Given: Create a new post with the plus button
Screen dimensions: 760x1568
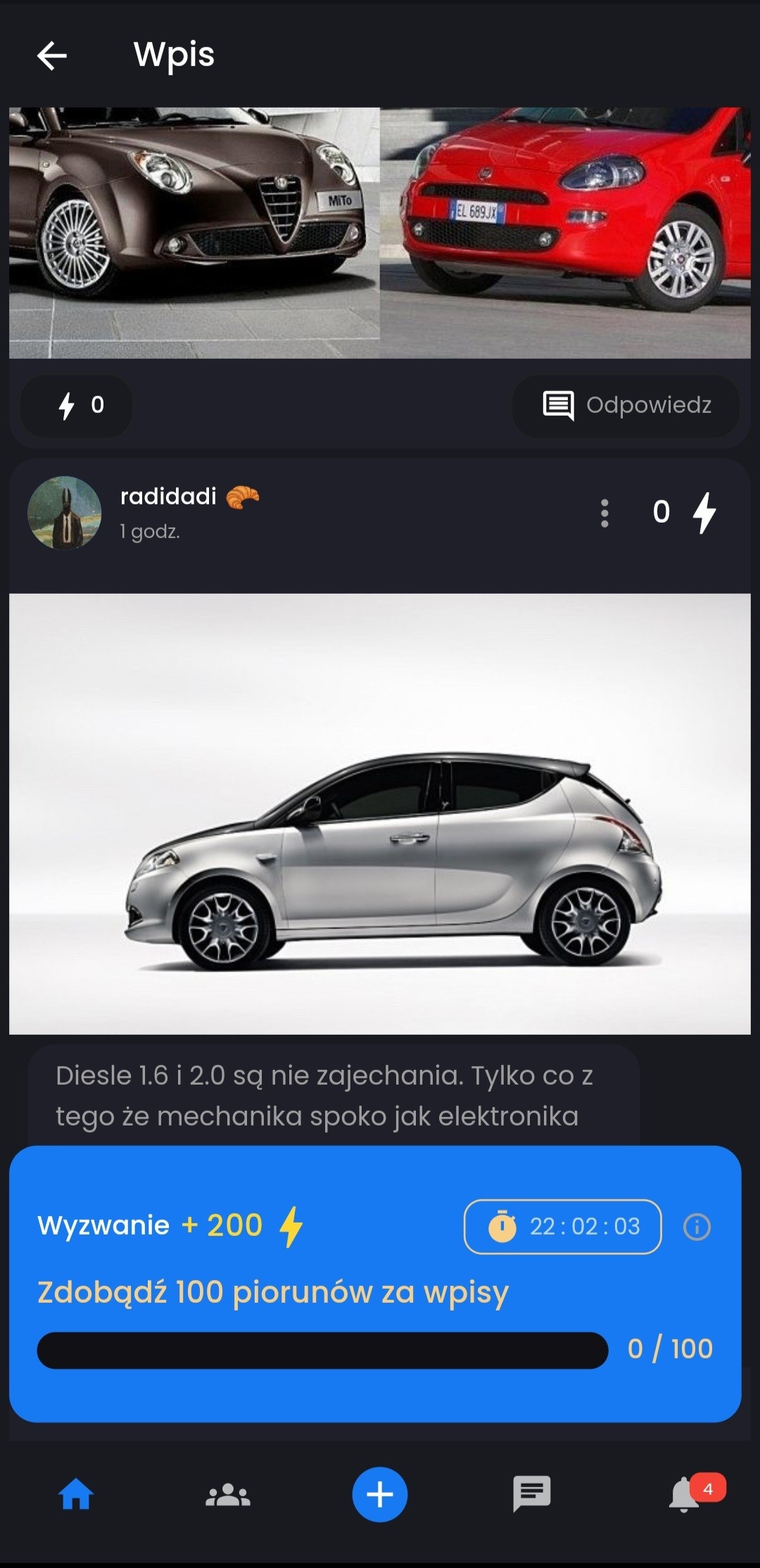Looking at the screenshot, I should 380,1494.
